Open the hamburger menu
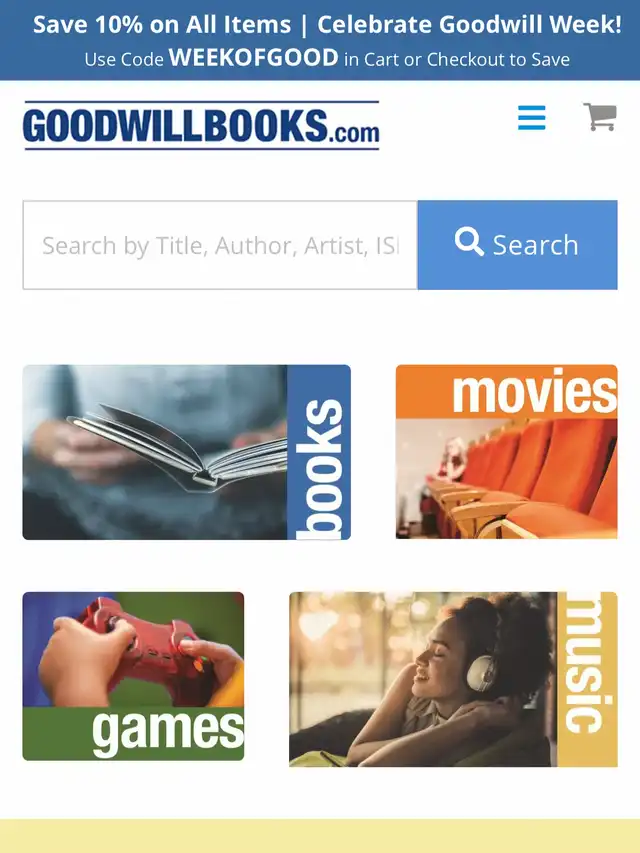 532,118
